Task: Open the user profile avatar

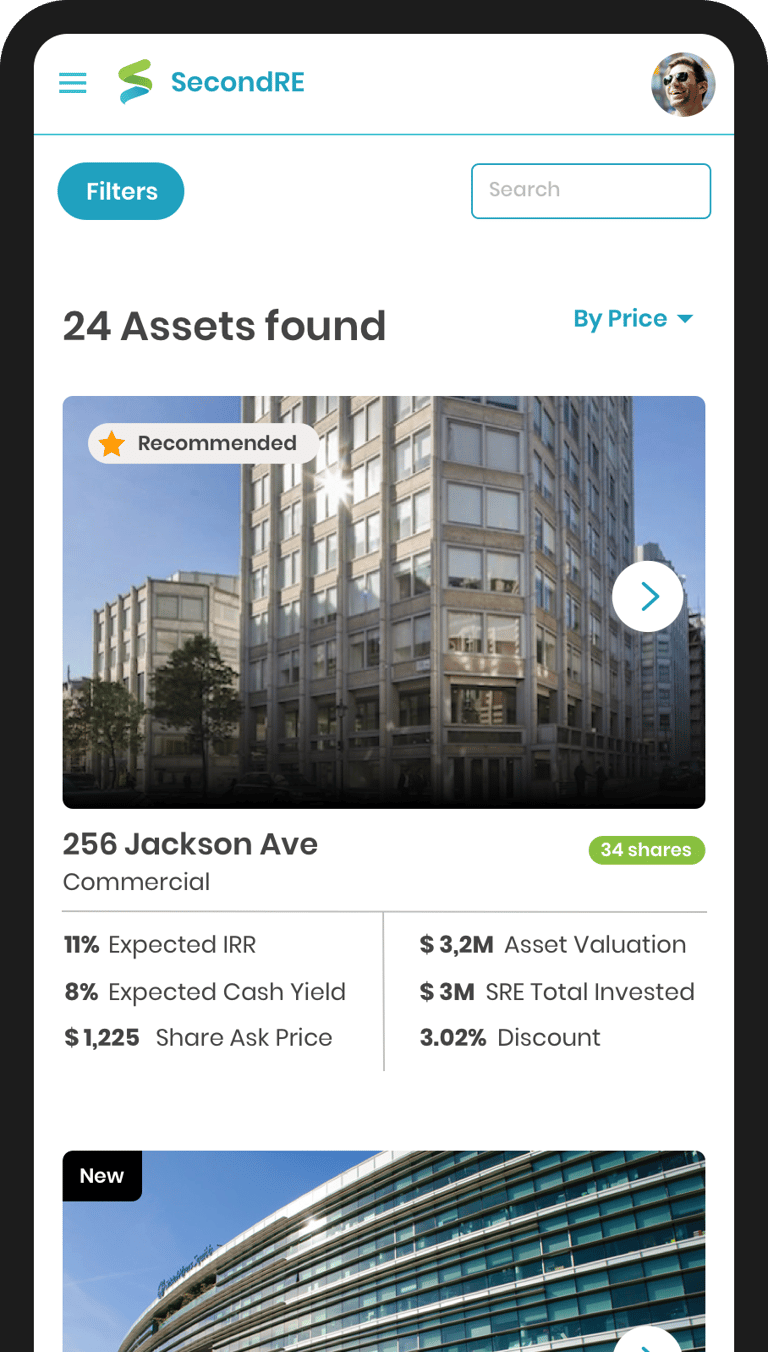Action: click(x=683, y=84)
